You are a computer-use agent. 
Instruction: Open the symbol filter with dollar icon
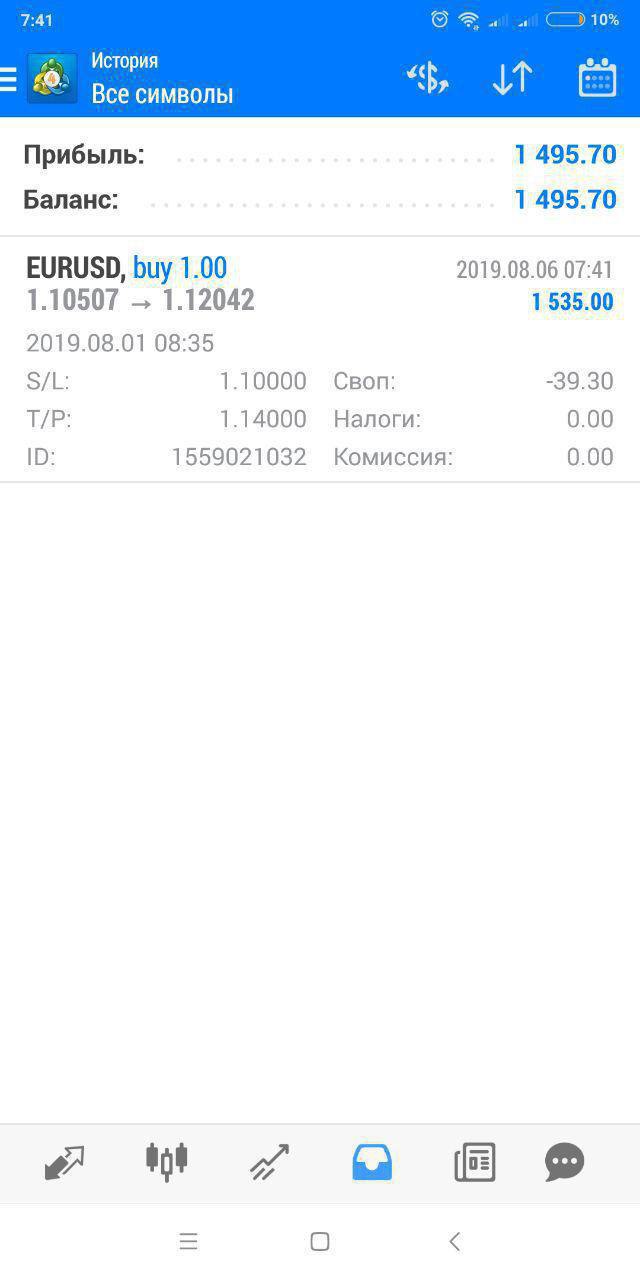[427, 78]
